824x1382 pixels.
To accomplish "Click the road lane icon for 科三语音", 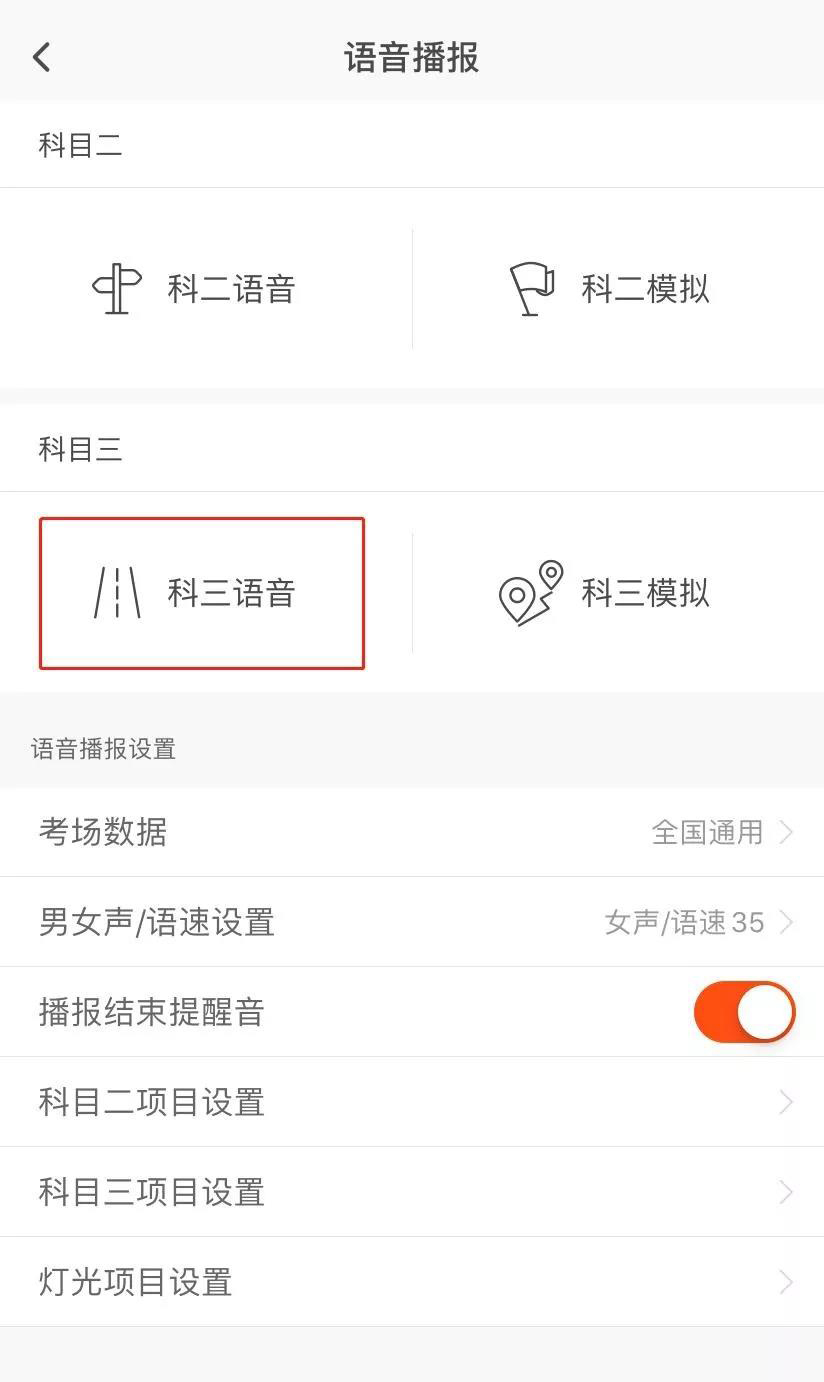I will [116, 592].
